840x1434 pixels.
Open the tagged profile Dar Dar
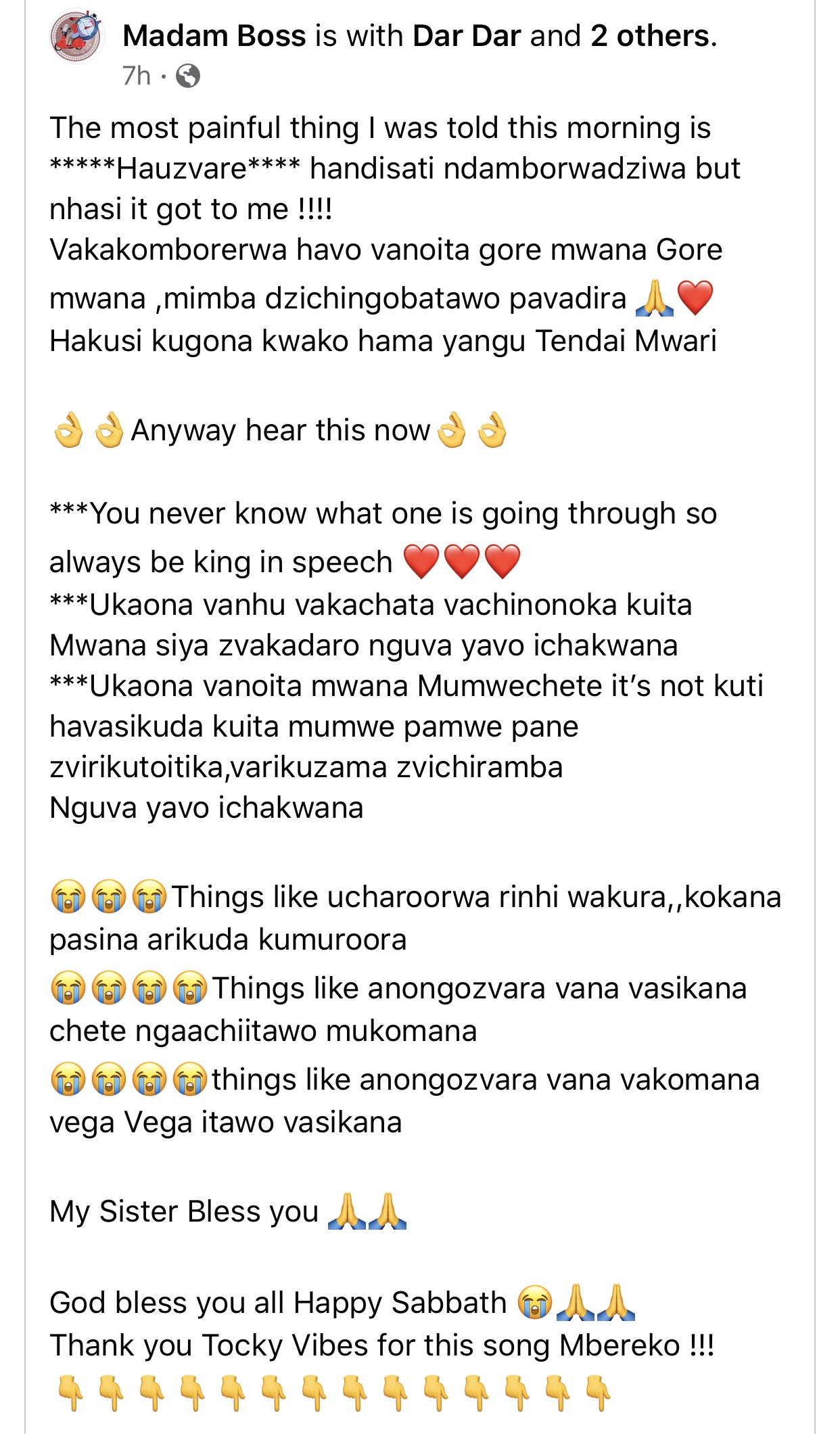(x=467, y=36)
